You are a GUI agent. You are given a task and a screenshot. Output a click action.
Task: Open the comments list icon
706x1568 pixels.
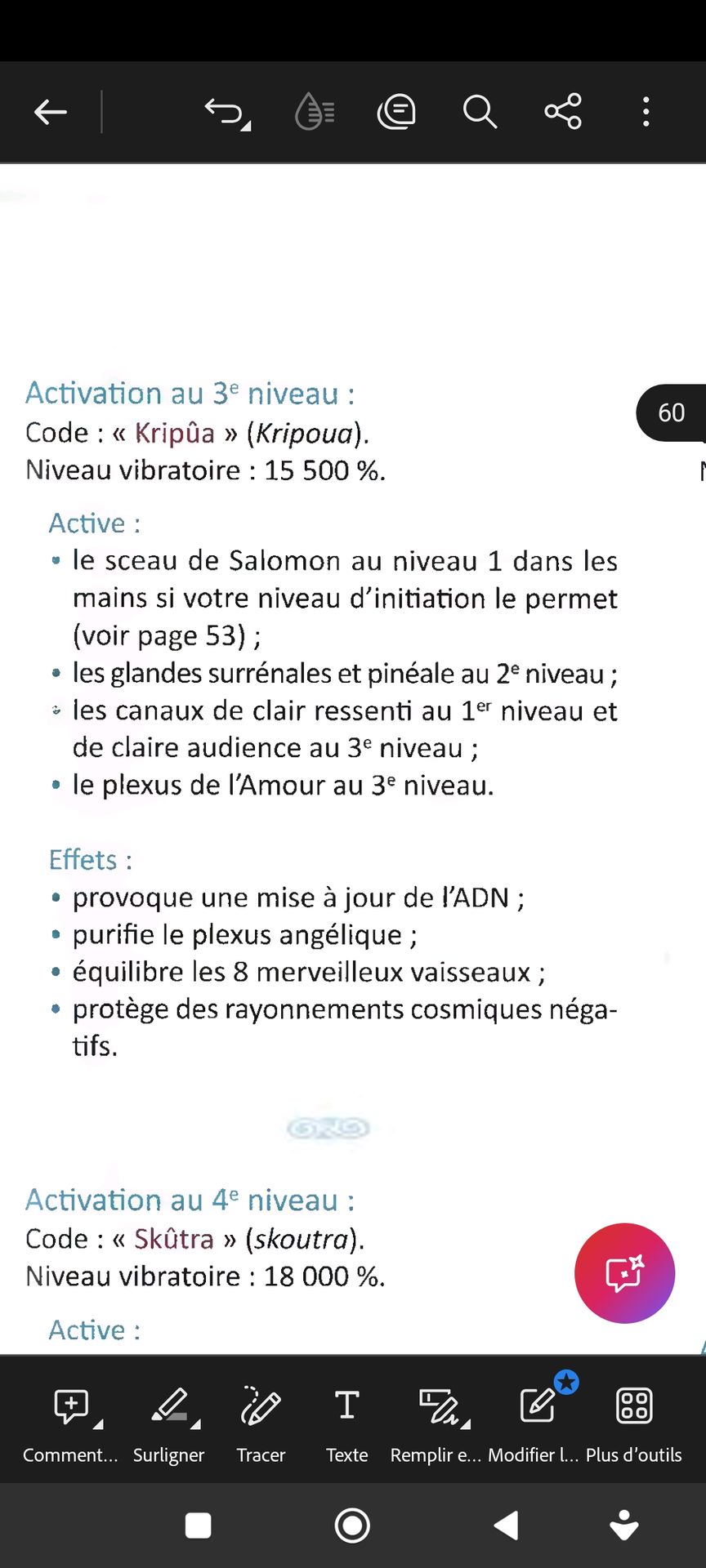[396, 112]
